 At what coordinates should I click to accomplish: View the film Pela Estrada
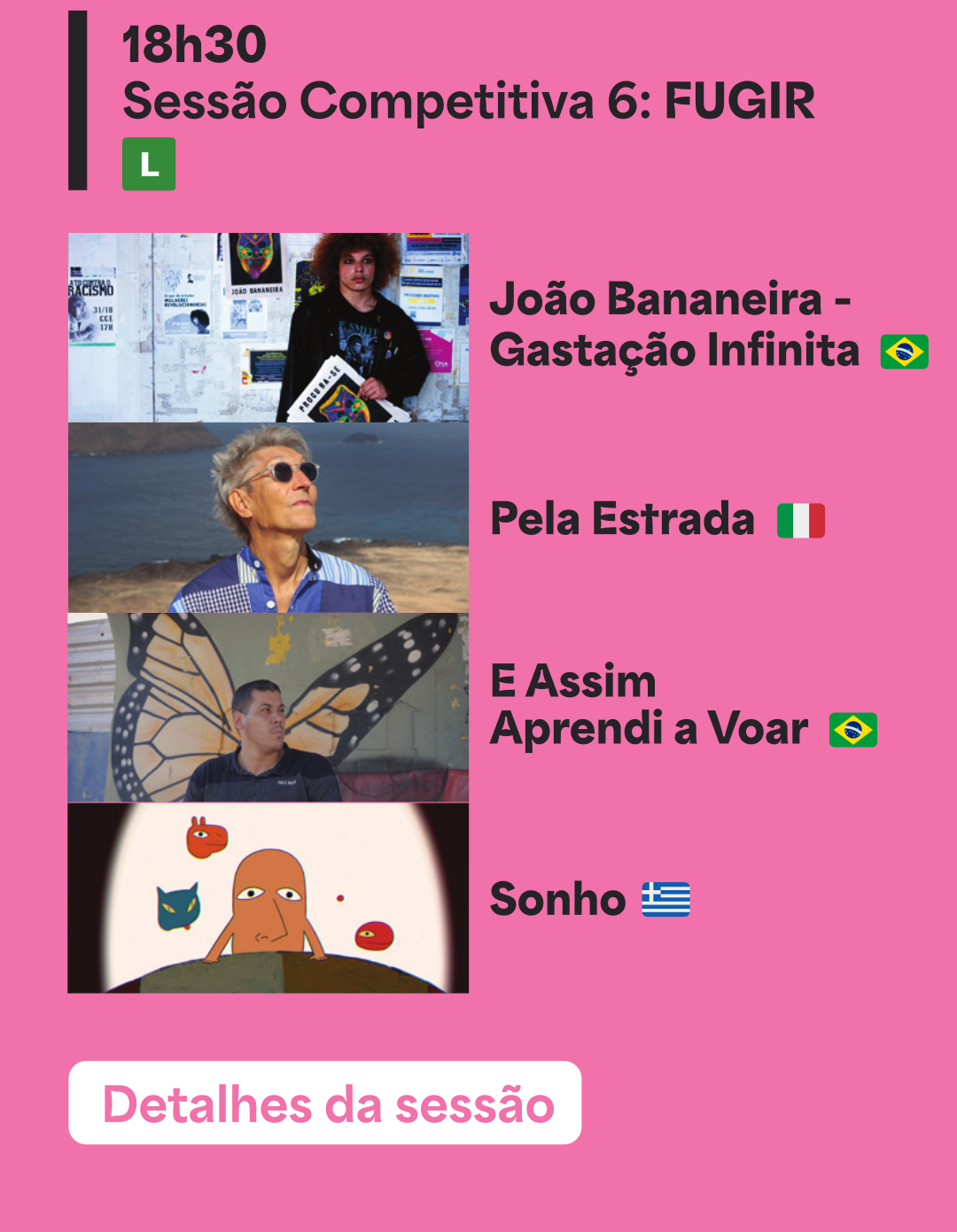[x=622, y=519]
